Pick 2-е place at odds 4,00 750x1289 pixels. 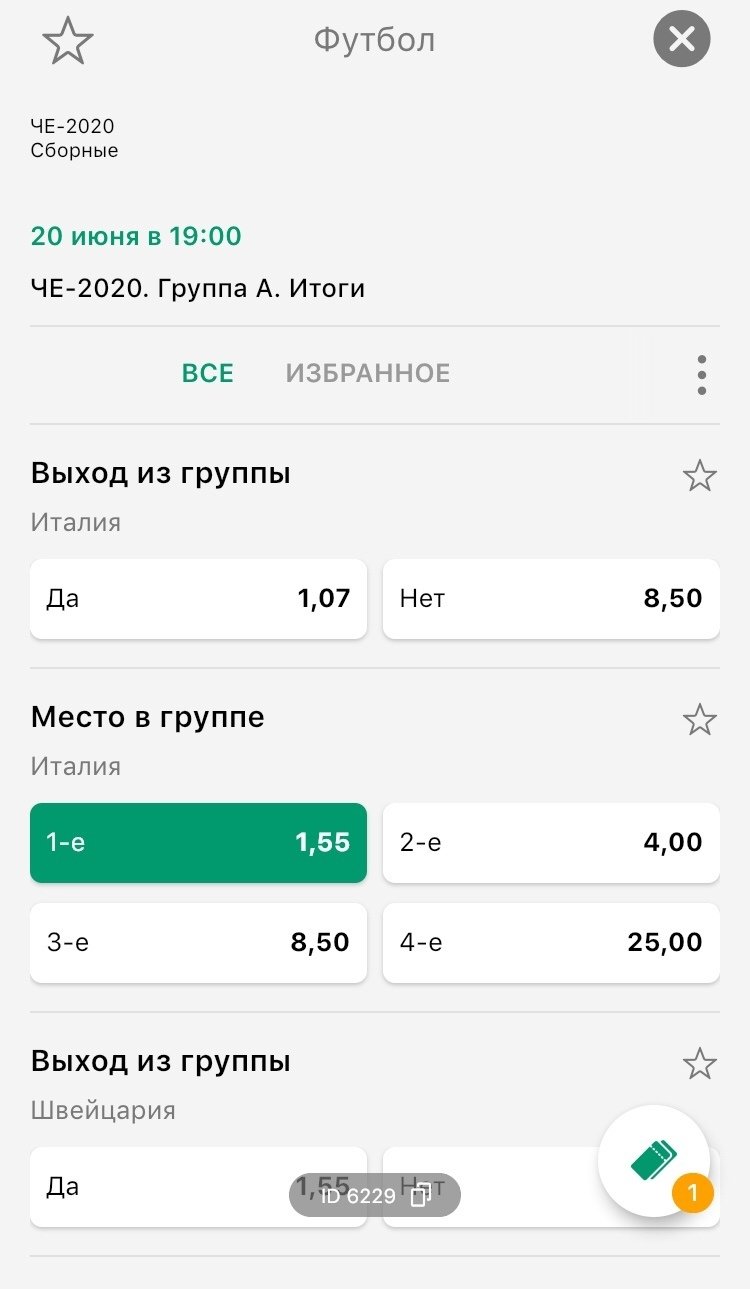point(551,843)
